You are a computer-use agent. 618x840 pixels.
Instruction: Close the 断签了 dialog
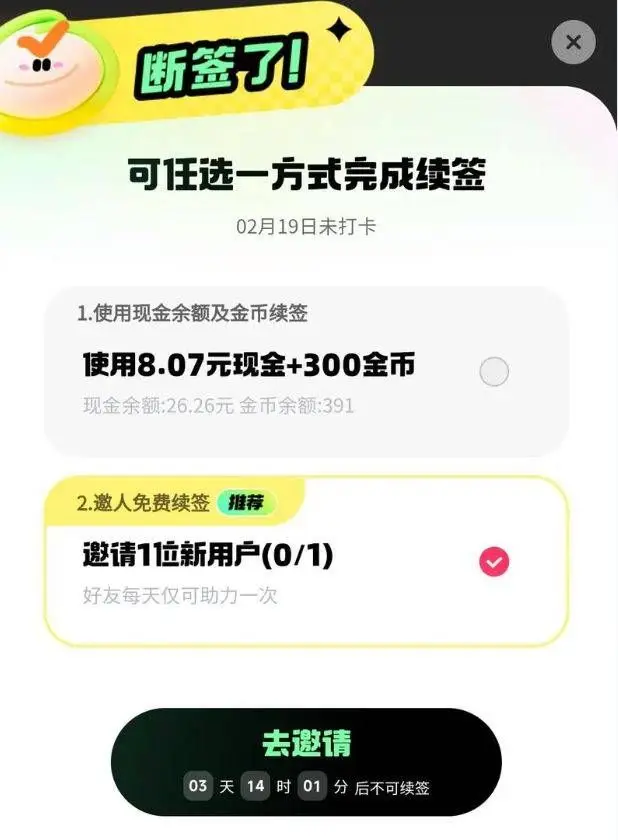[x=573, y=42]
